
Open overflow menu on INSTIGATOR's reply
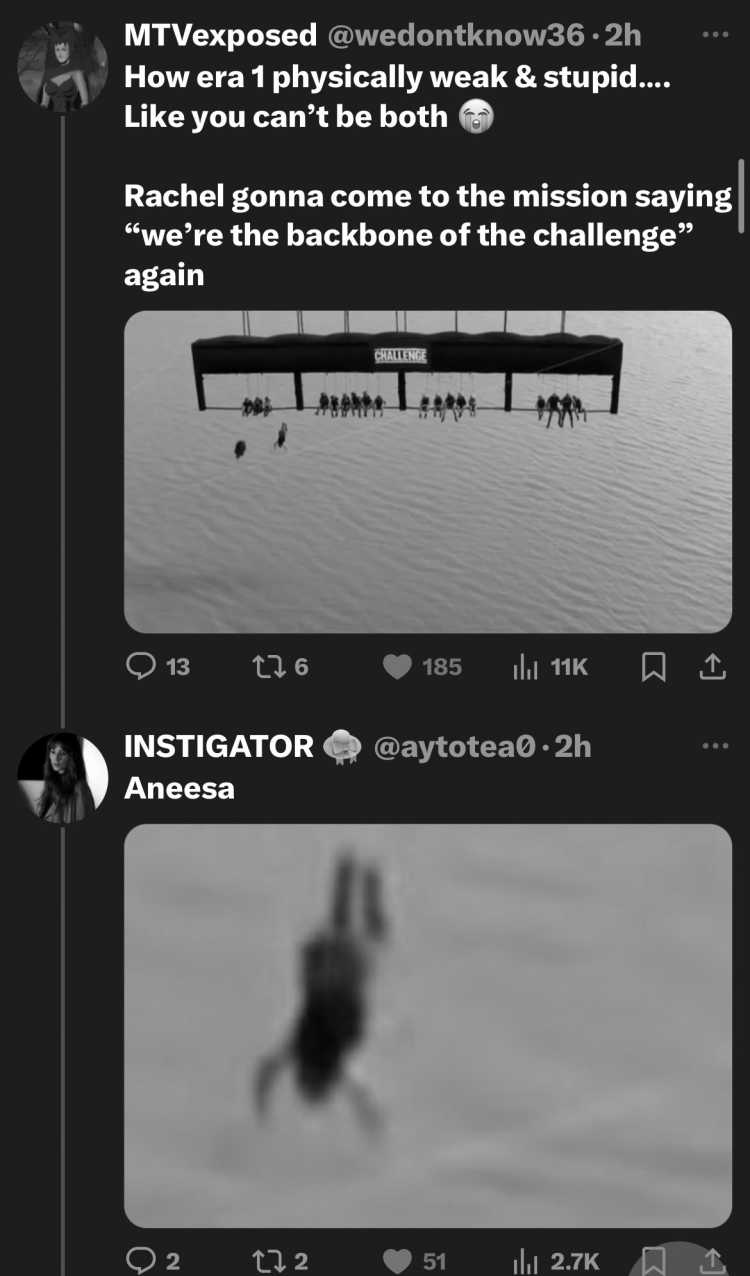tap(716, 746)
